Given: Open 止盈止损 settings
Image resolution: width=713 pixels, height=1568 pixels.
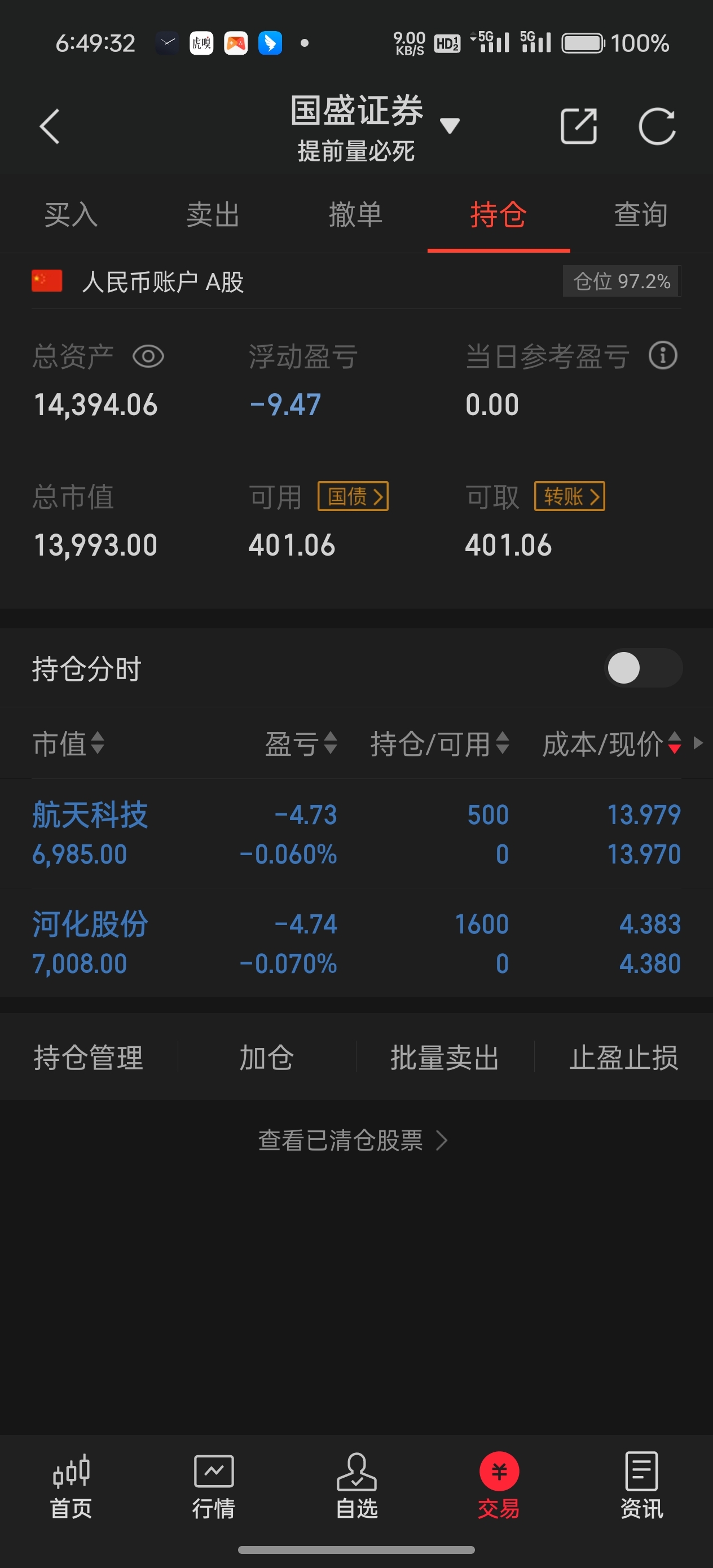Looking at the screenshot, I should (x=623, y=1058).
